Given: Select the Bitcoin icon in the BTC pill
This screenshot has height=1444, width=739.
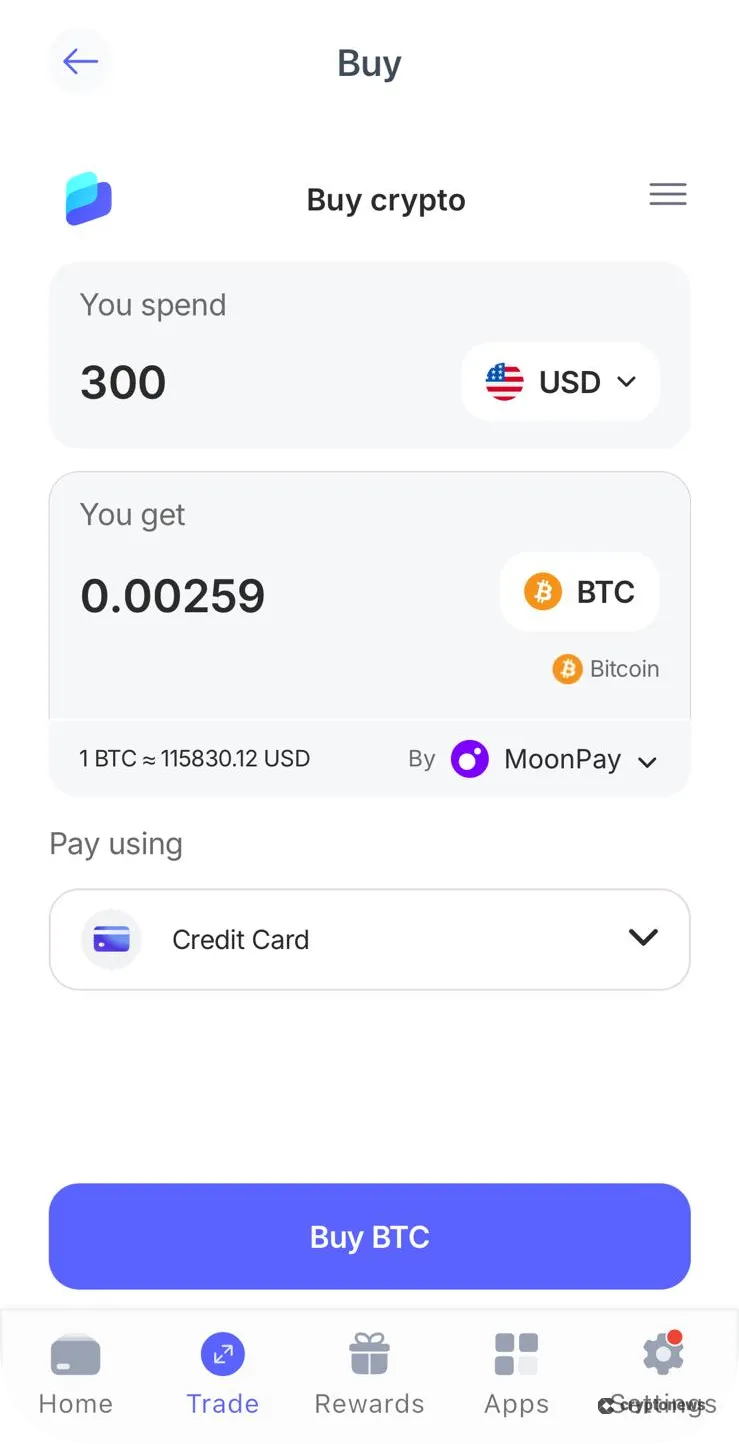Looking at the screenshot, I should coord(544,591).
